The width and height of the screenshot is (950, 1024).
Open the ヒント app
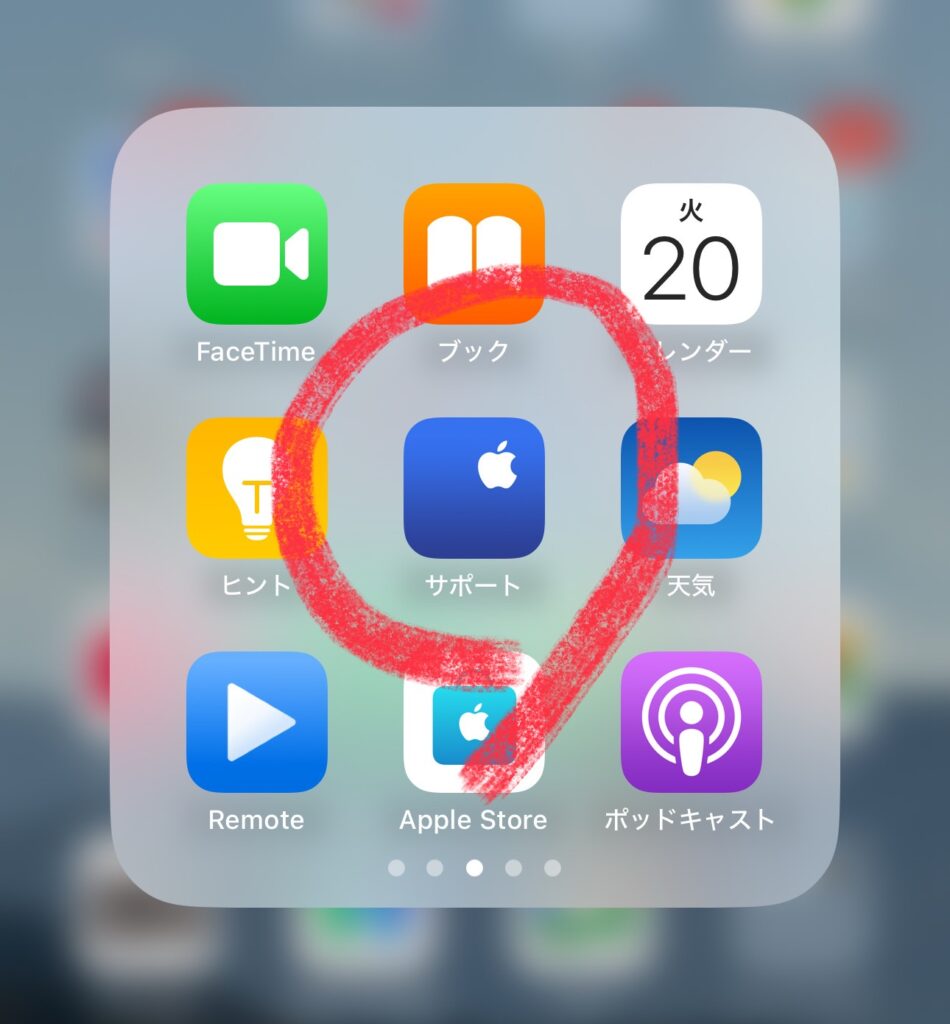257,488
